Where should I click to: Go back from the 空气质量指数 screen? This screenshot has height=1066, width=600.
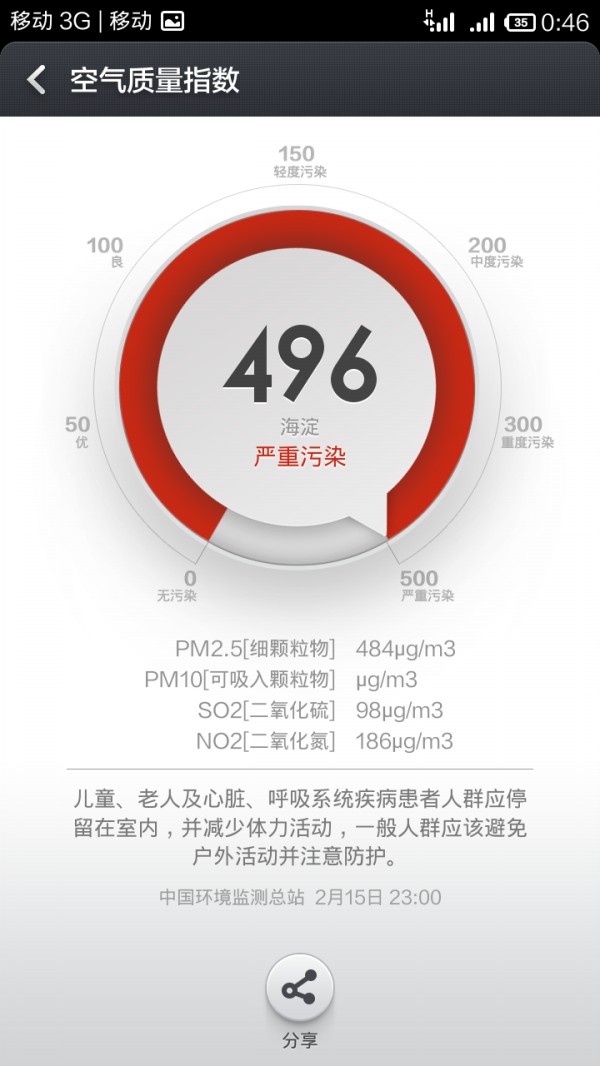(37, 80)
